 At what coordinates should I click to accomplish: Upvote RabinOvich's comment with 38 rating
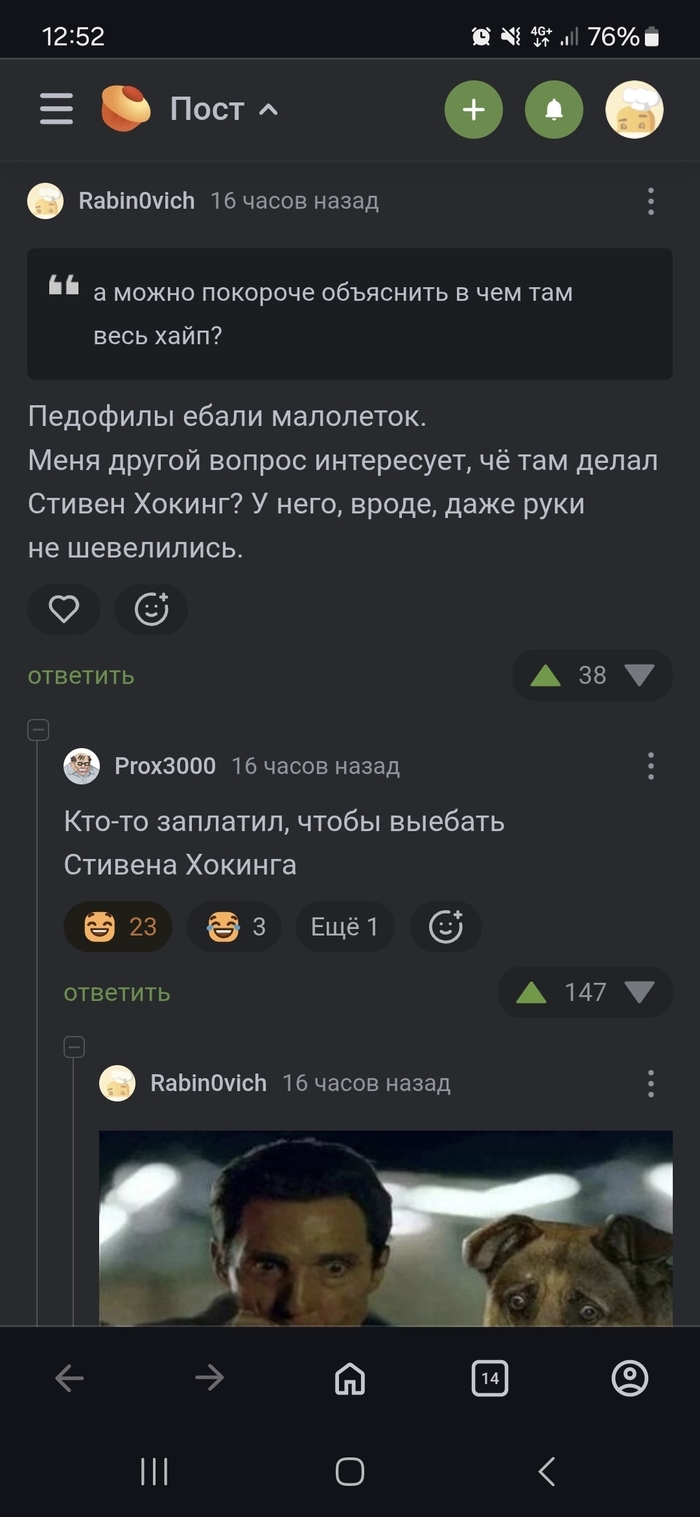pos(545,676)
